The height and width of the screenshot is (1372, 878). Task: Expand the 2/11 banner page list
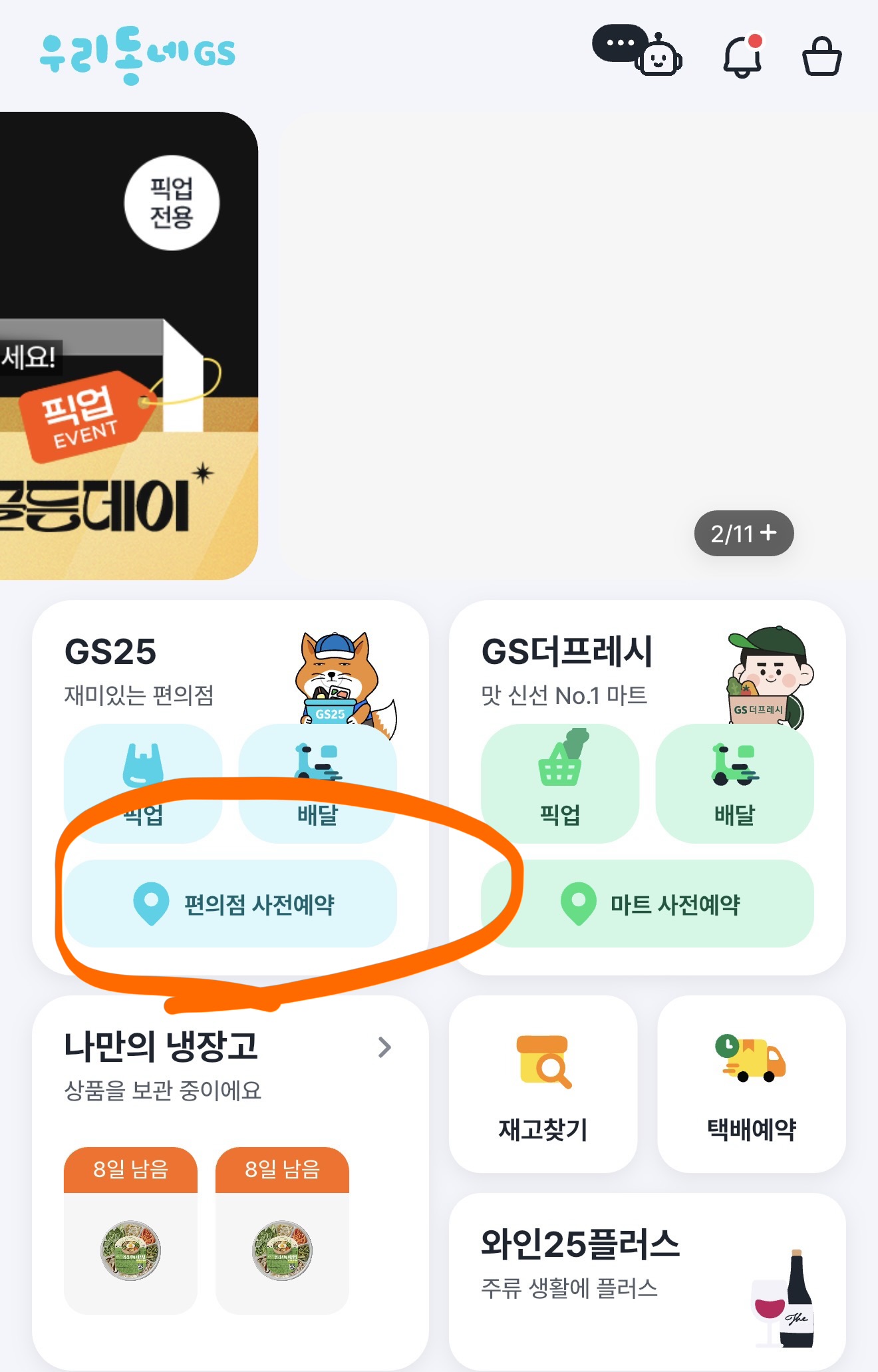(744, 534)
